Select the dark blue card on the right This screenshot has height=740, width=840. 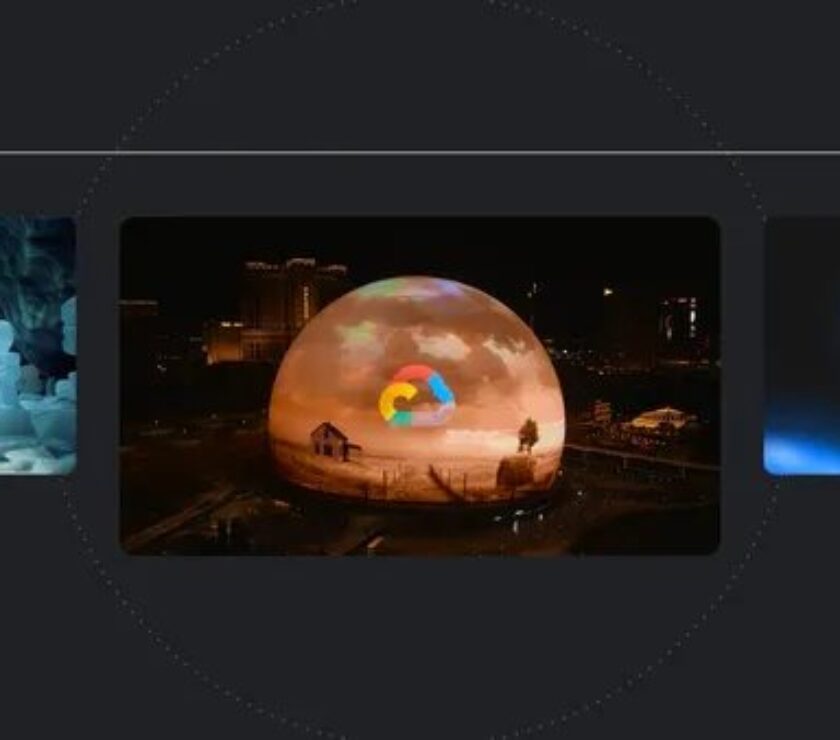[x=802, y=346]
